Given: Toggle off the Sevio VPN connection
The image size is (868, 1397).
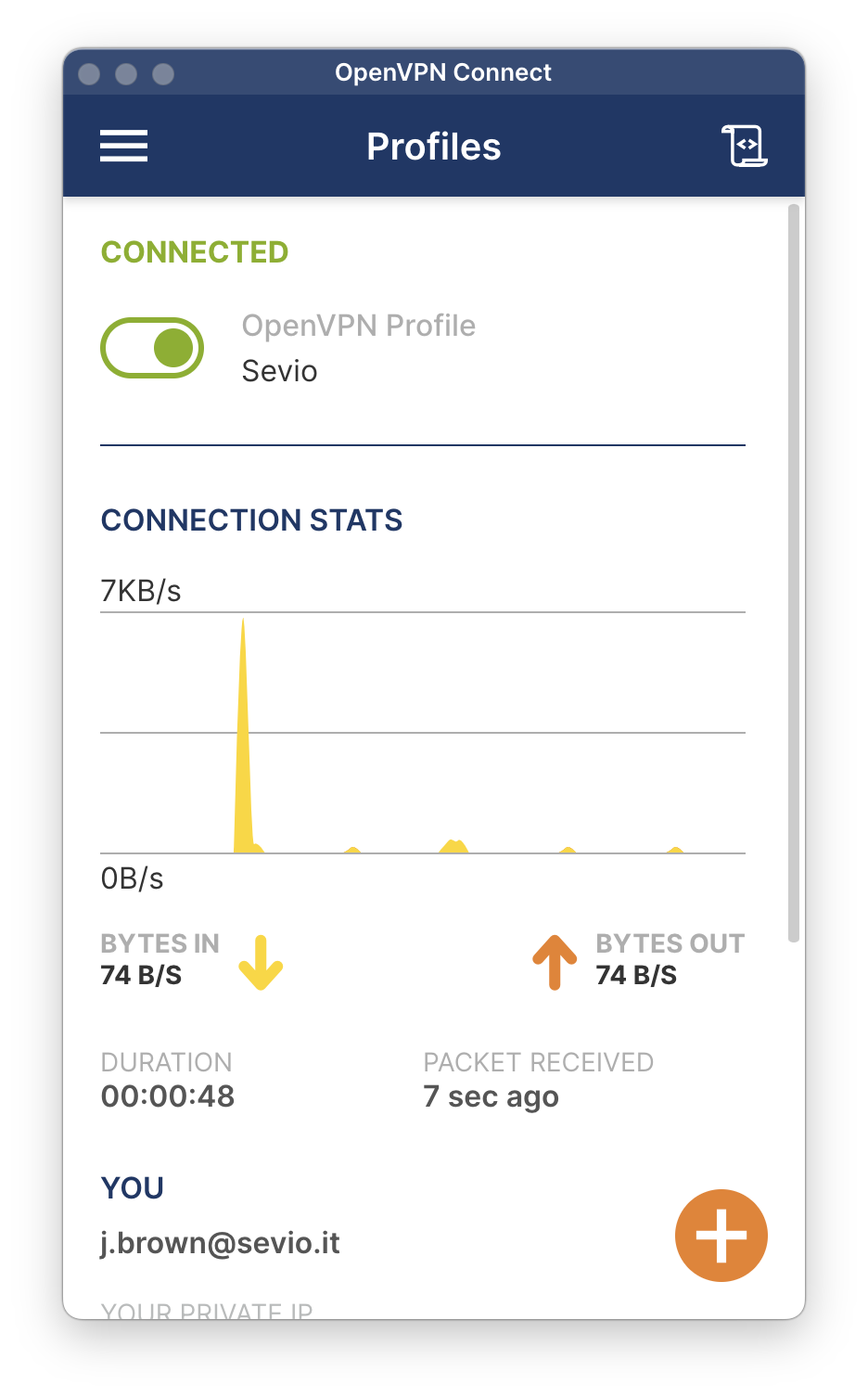Looking at the screenshot, I should 152,348.
